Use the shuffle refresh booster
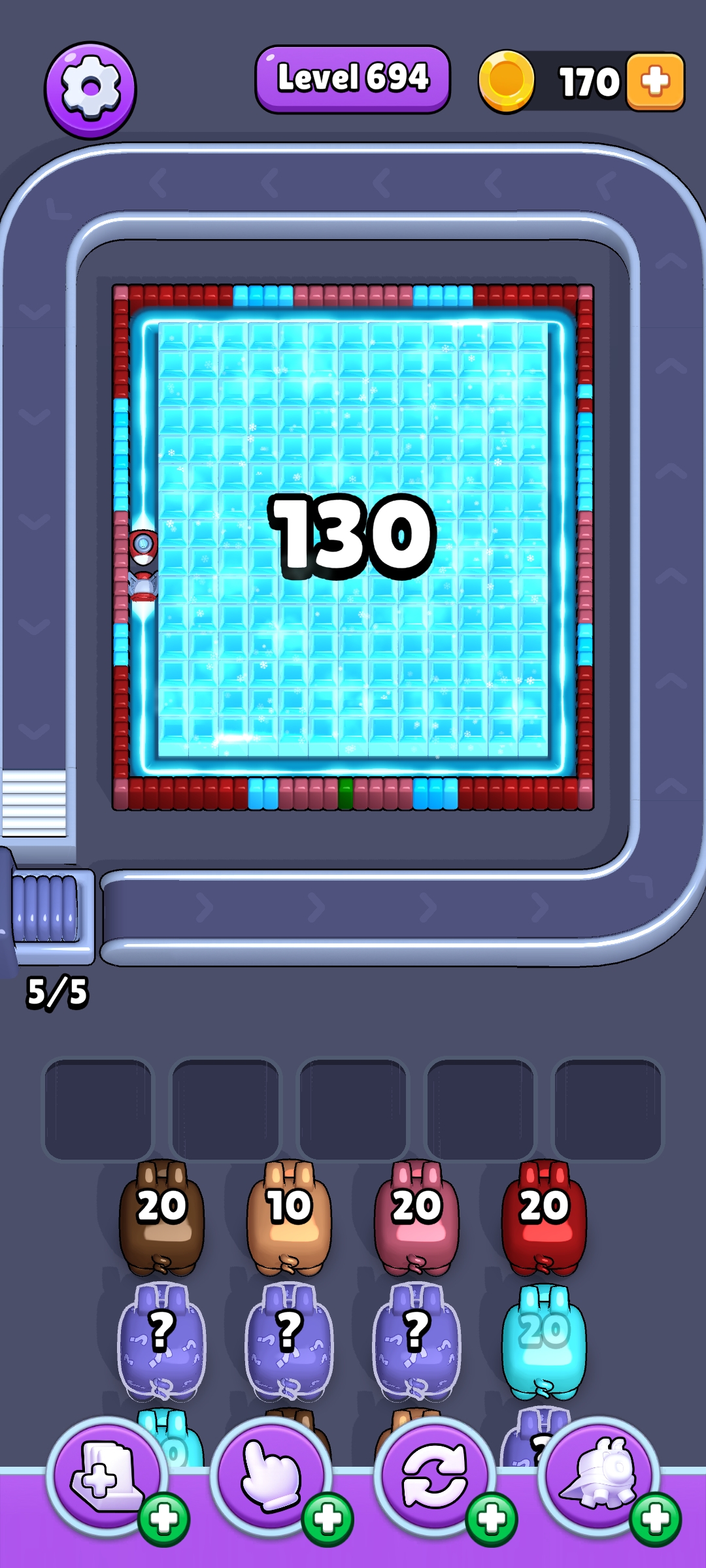 pos(435,1475)
